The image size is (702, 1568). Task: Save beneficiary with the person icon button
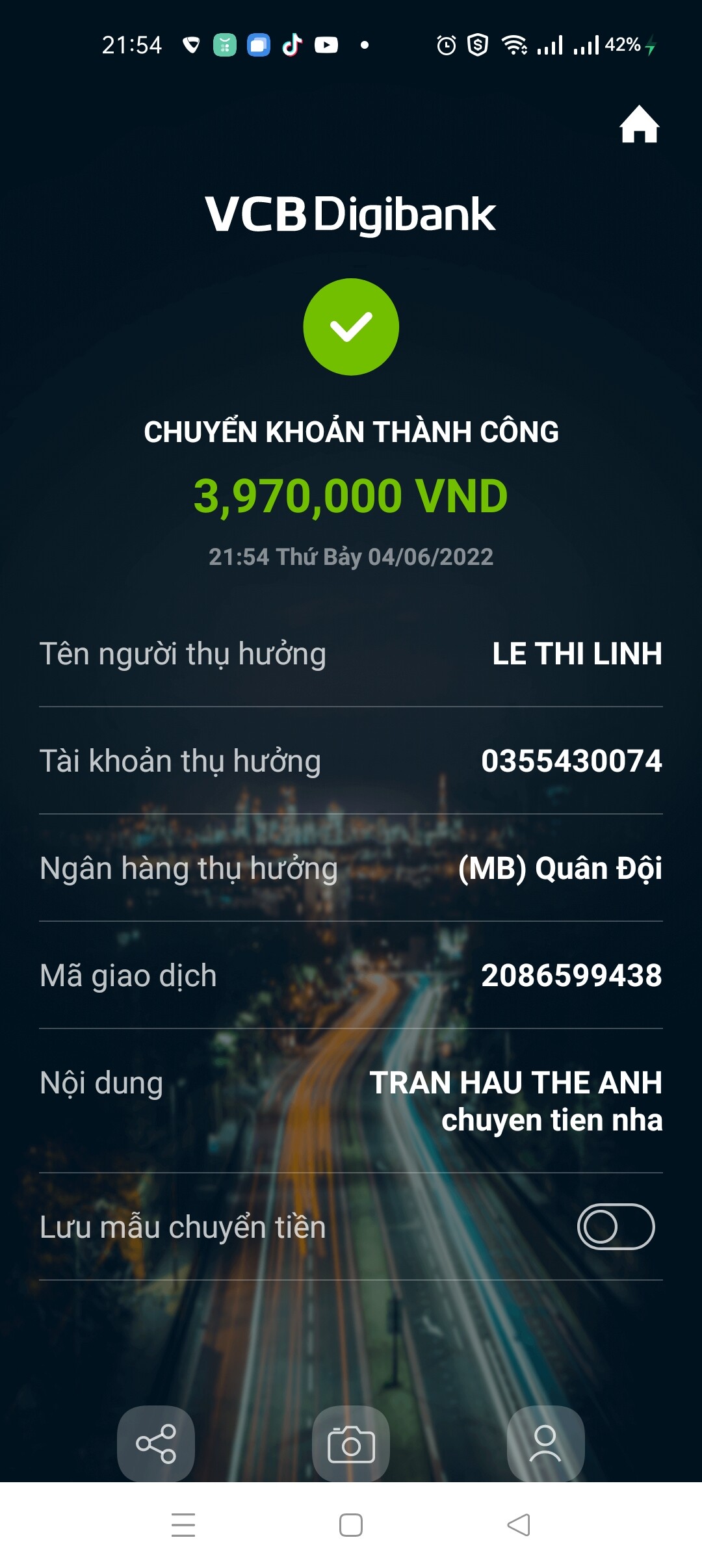click(545, 1444)
